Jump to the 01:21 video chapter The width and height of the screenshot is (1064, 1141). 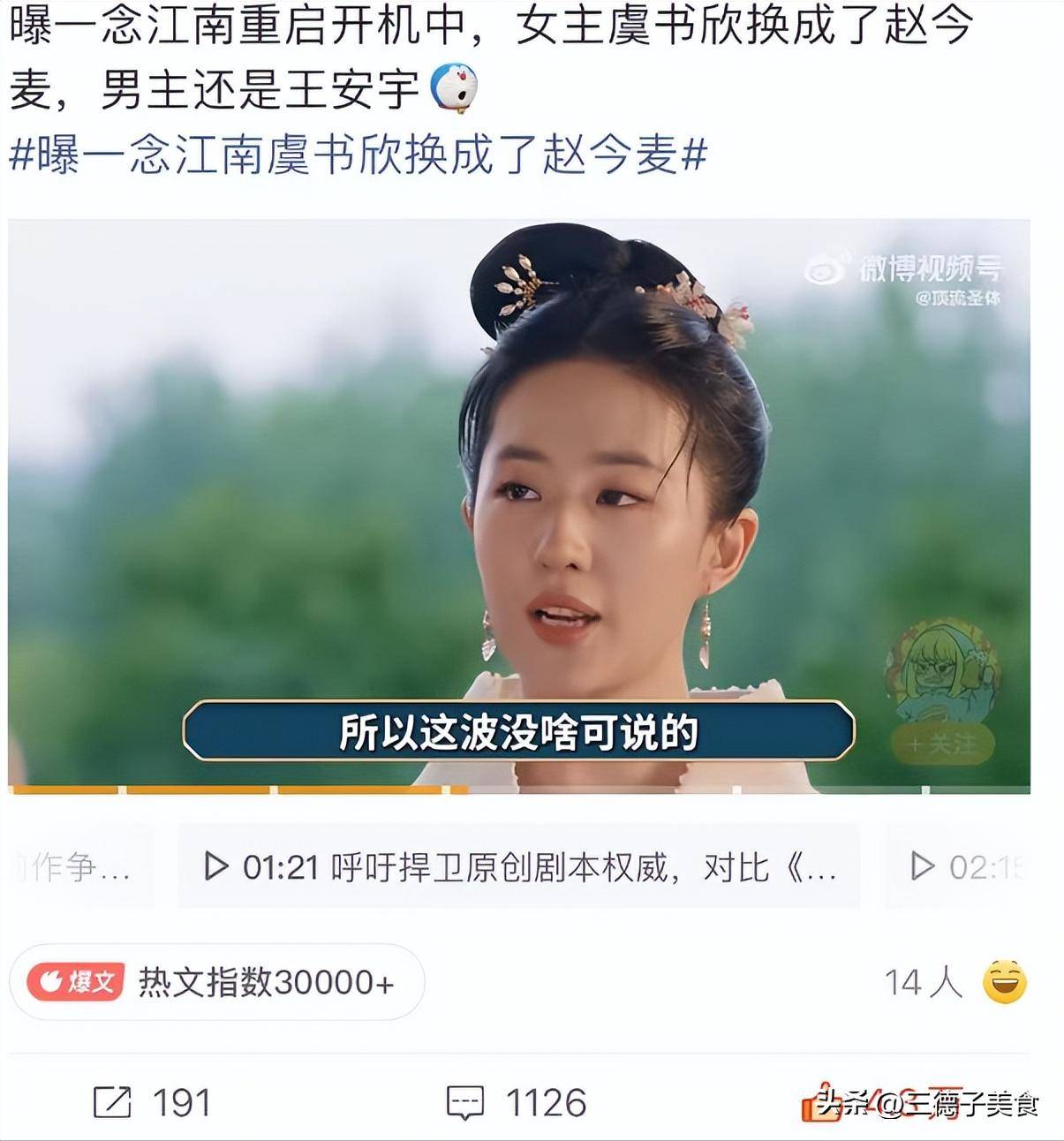(x=518, y=867)
